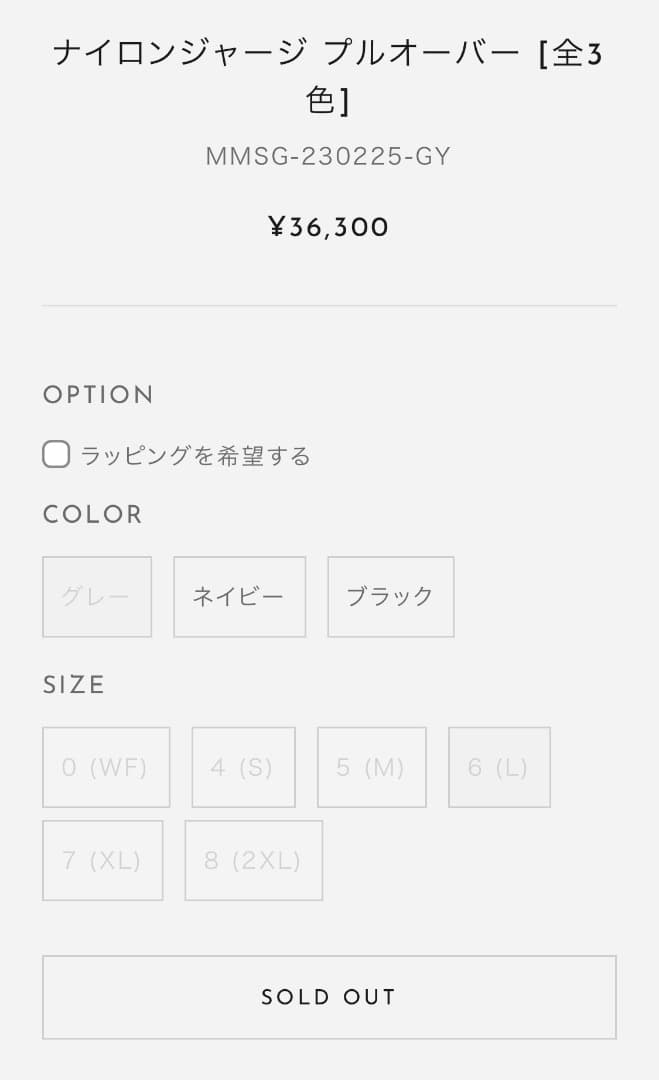The width and height of the screenshot is (659, 1080).
Task: Select size 6 (L)
Action: pos(498,767)
